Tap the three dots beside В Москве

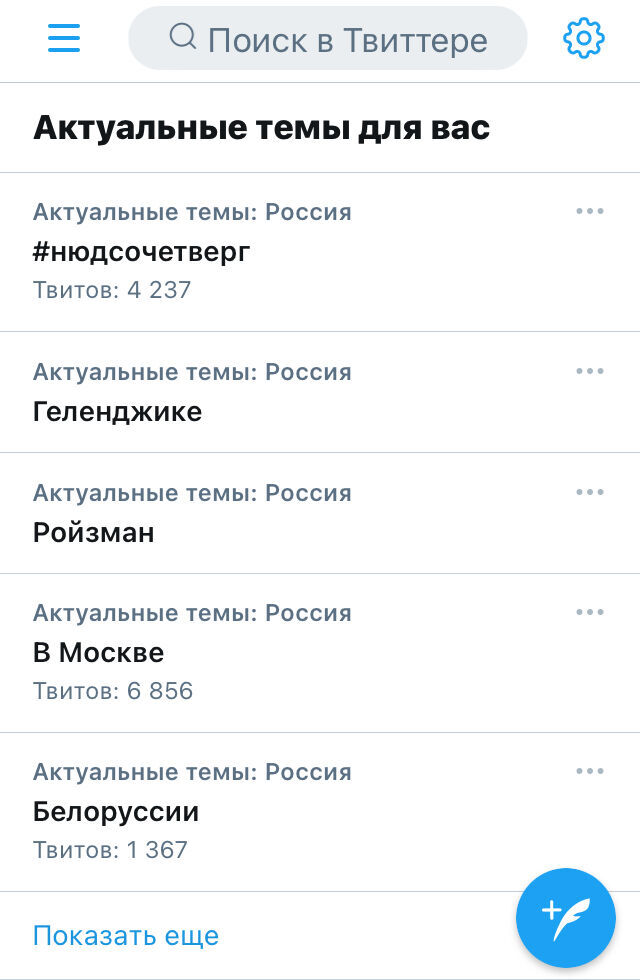[590, 612]
